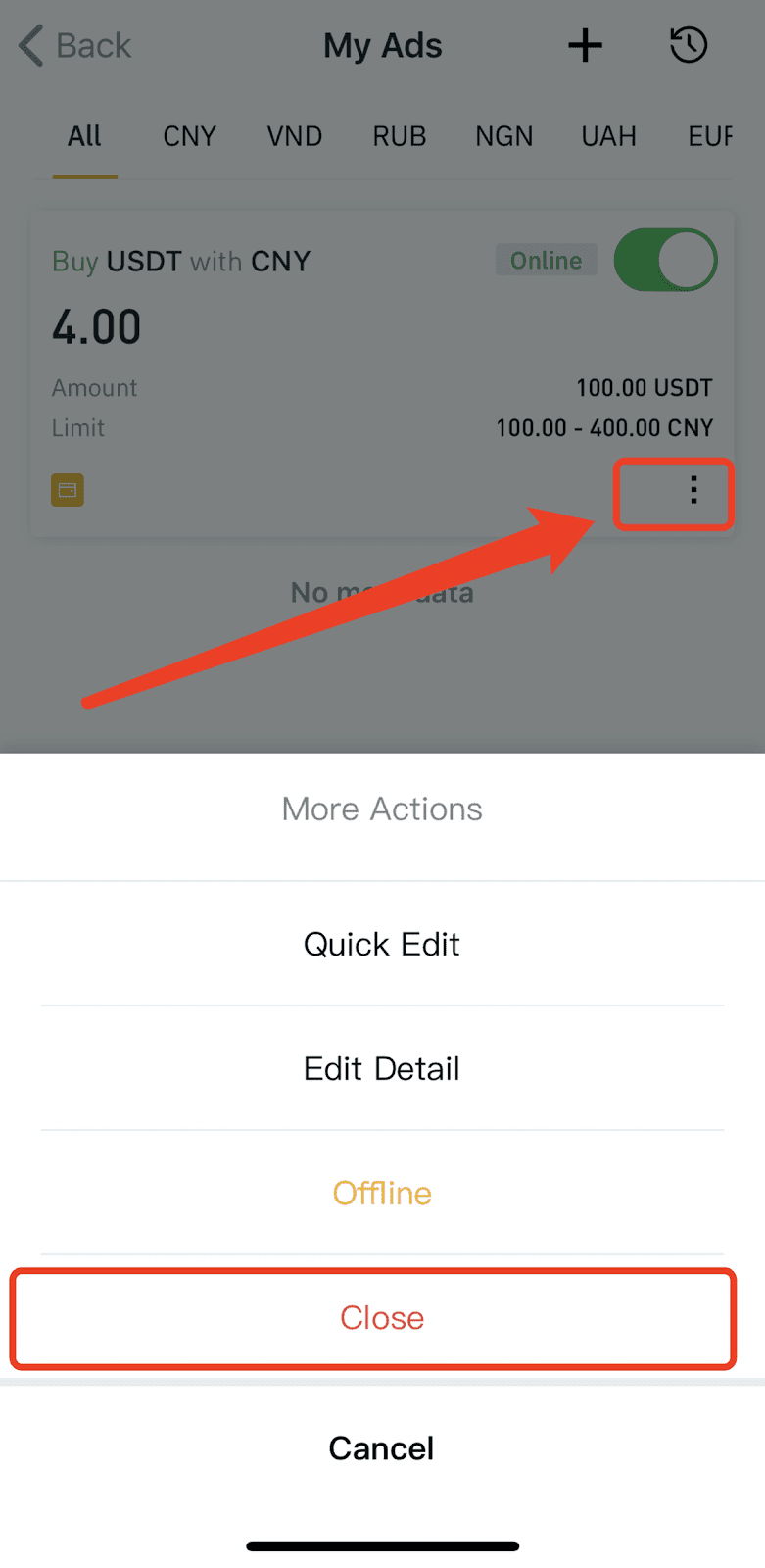Switch to the NGN tab

504,136
